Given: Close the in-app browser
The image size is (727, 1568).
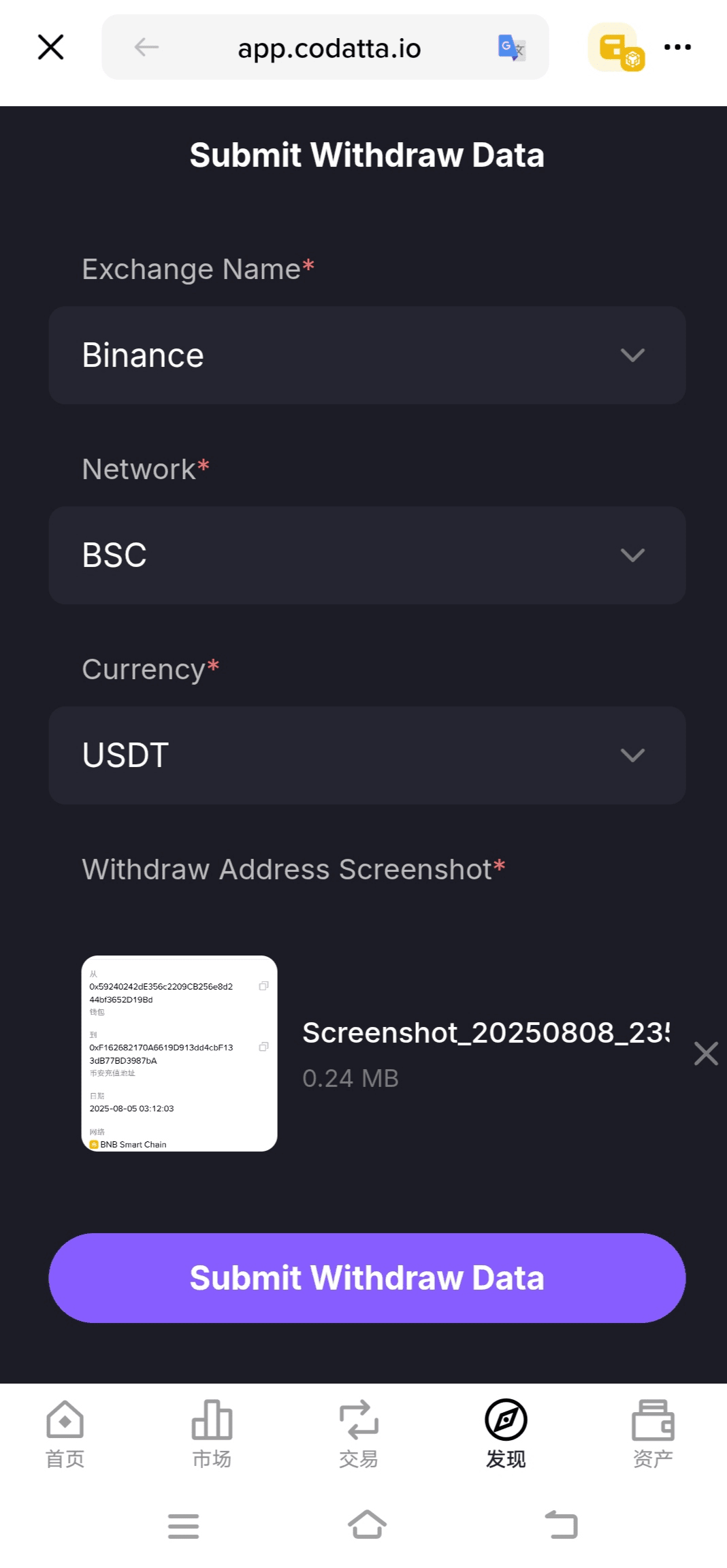Looking at the screenshot, I should pyautogui.click(x=50, y=47).
